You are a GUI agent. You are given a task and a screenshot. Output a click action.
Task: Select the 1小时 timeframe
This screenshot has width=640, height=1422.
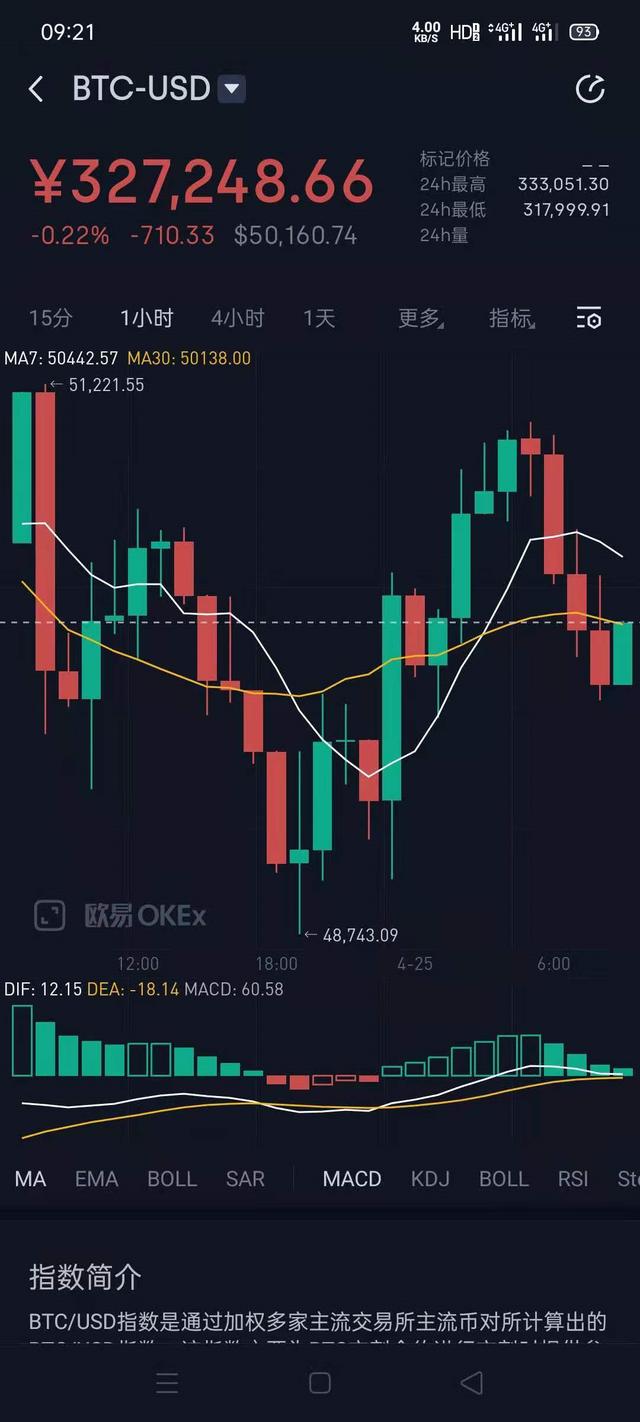pyautogui.click(x=146, y=318)
